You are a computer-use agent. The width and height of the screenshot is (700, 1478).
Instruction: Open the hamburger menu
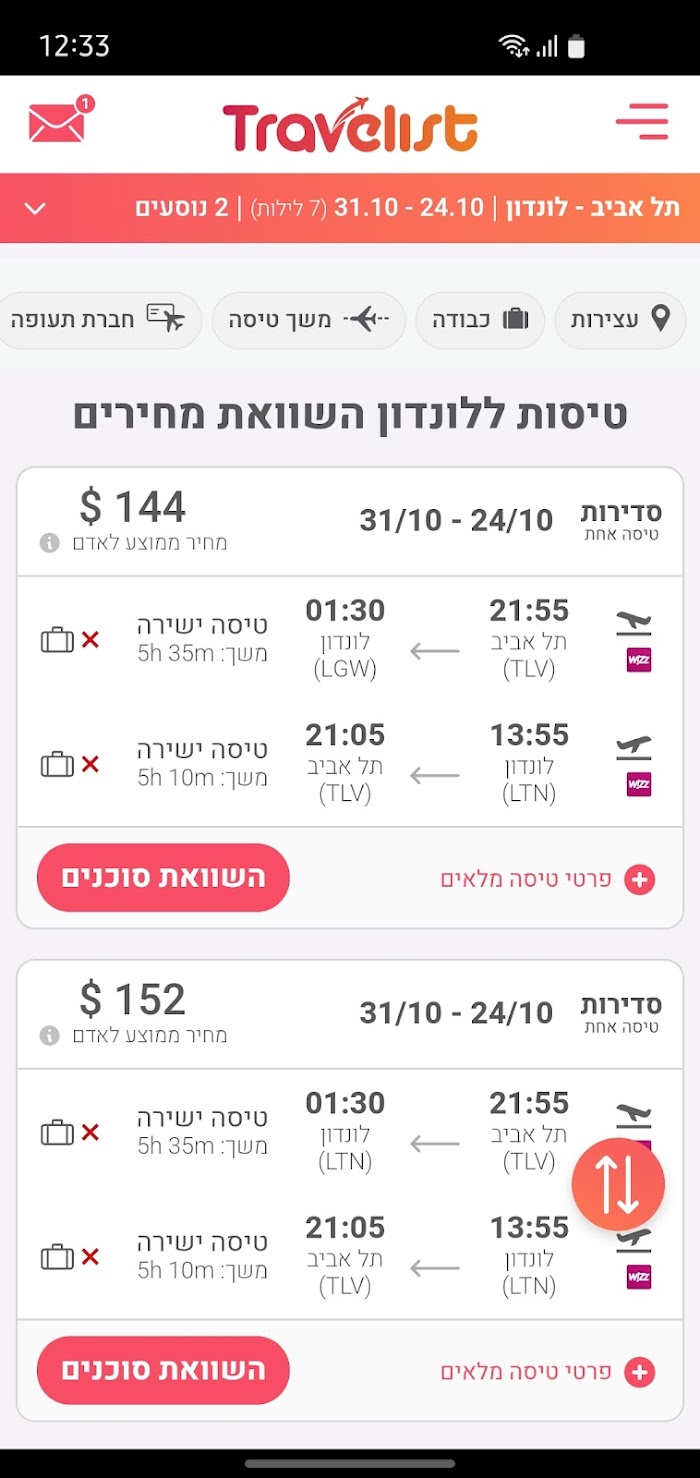(x=642, y=121)
